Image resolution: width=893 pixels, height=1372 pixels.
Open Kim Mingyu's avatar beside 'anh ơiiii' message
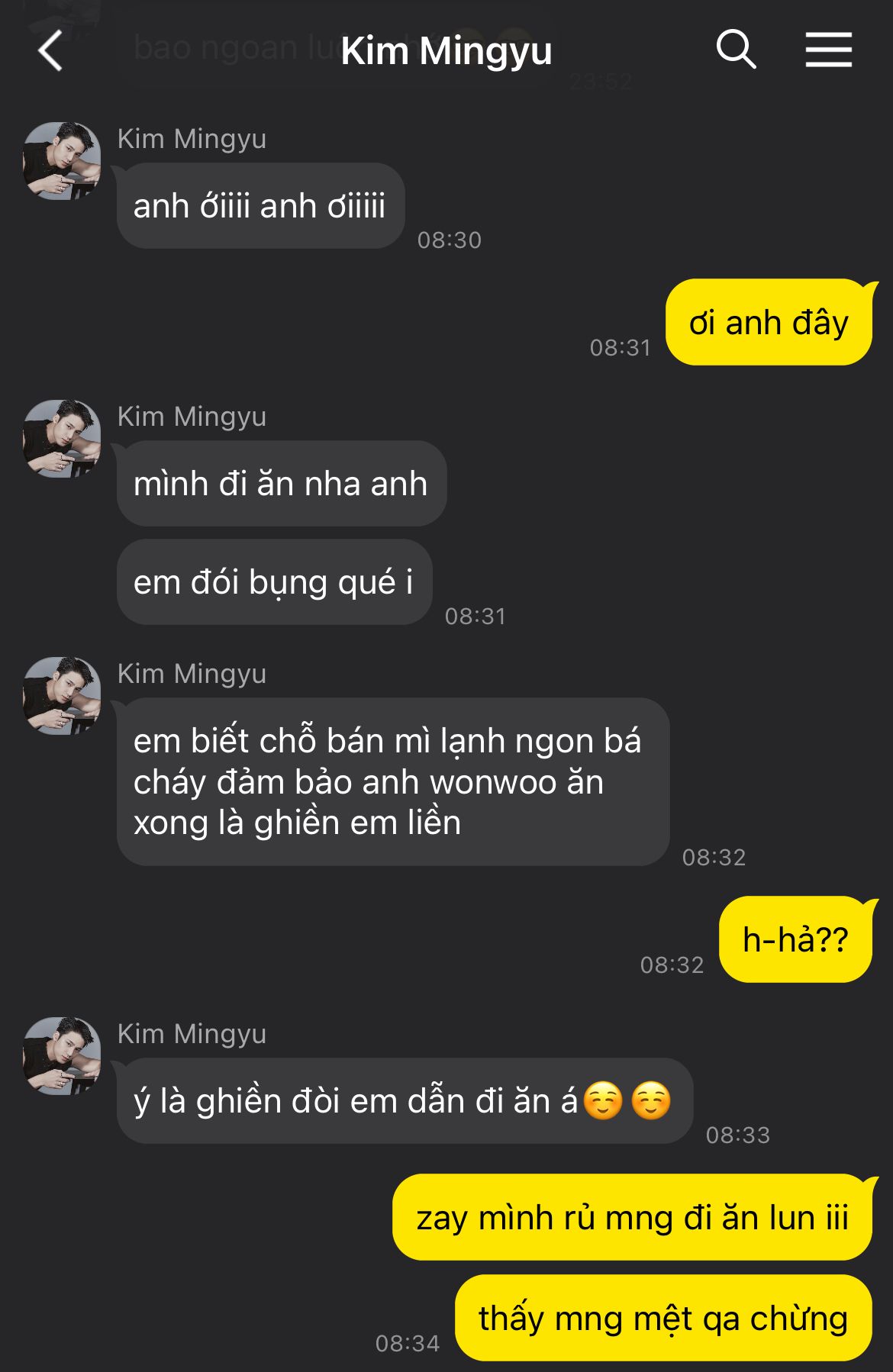(x=63, y=161)
